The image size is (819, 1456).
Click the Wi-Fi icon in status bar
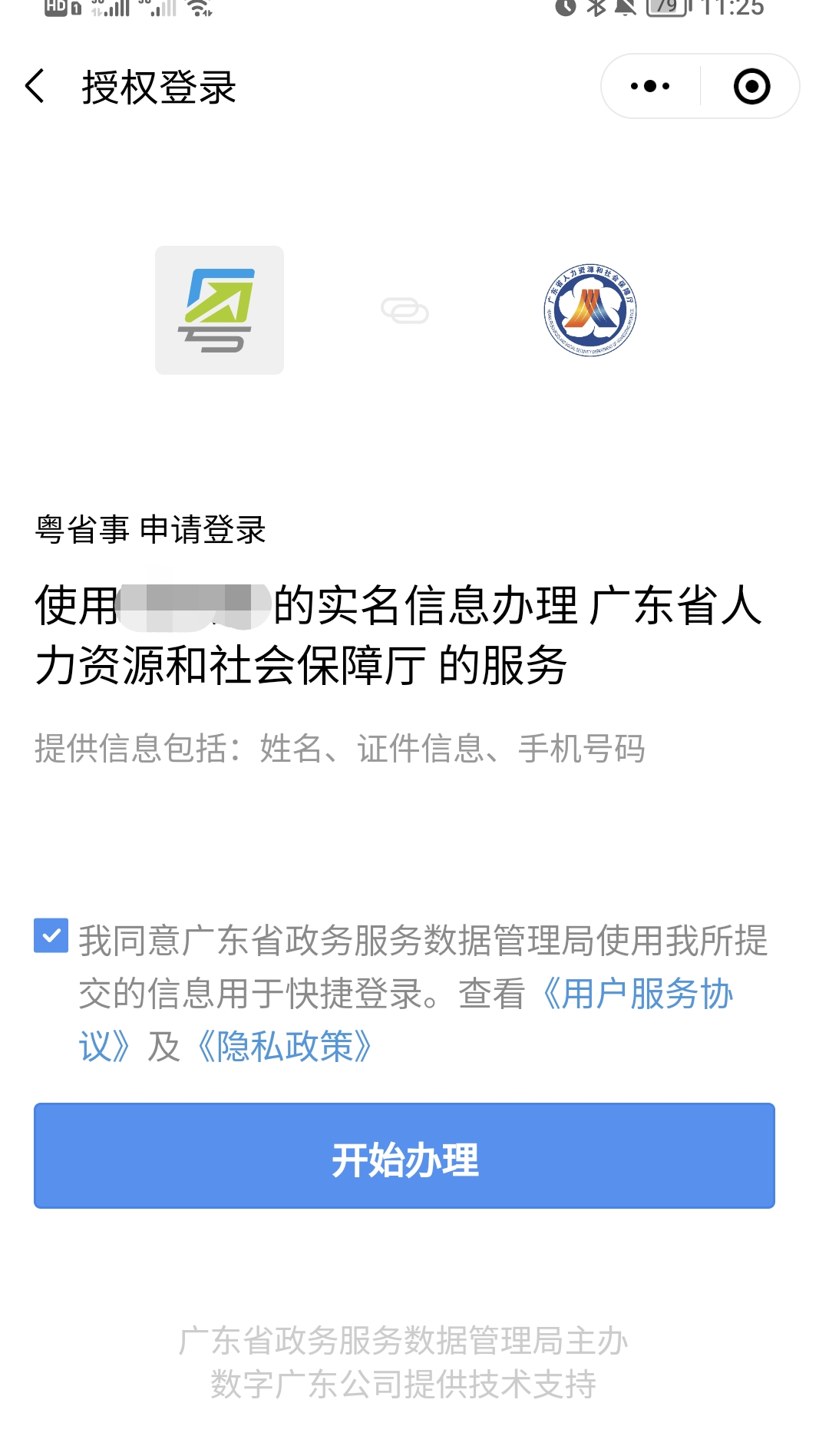pos(197,11)
